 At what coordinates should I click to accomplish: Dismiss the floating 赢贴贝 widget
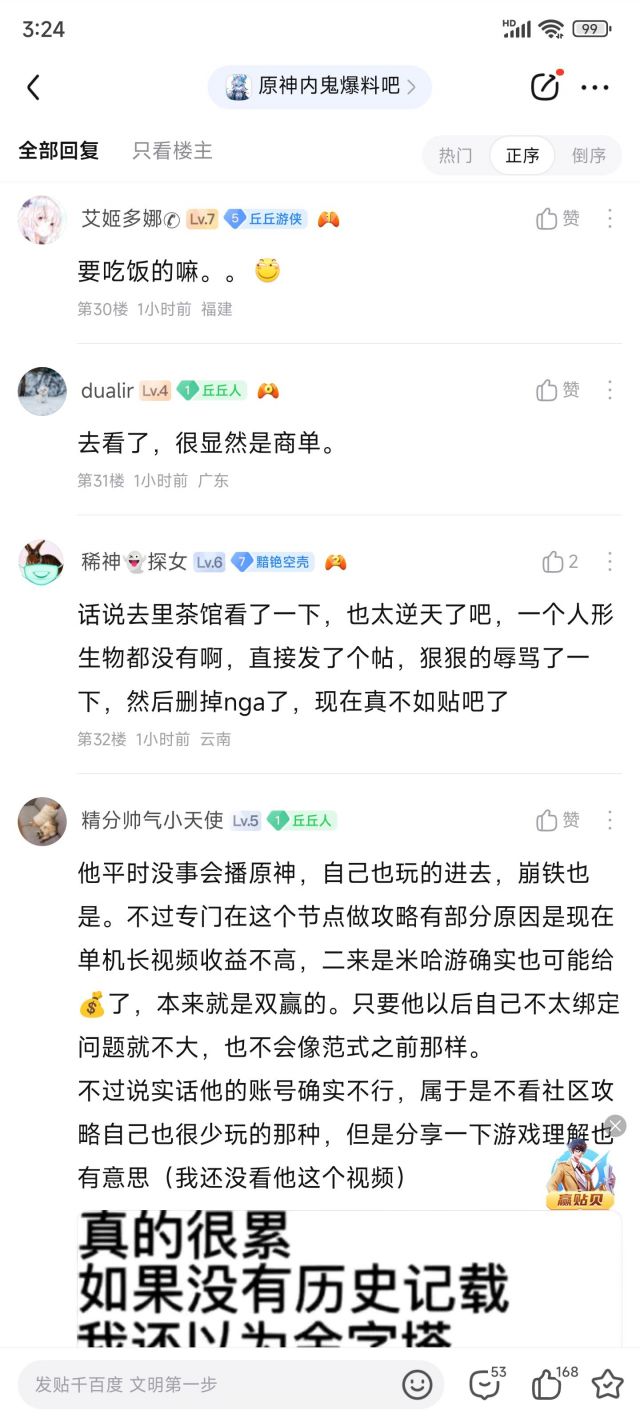click(616, 1126)
